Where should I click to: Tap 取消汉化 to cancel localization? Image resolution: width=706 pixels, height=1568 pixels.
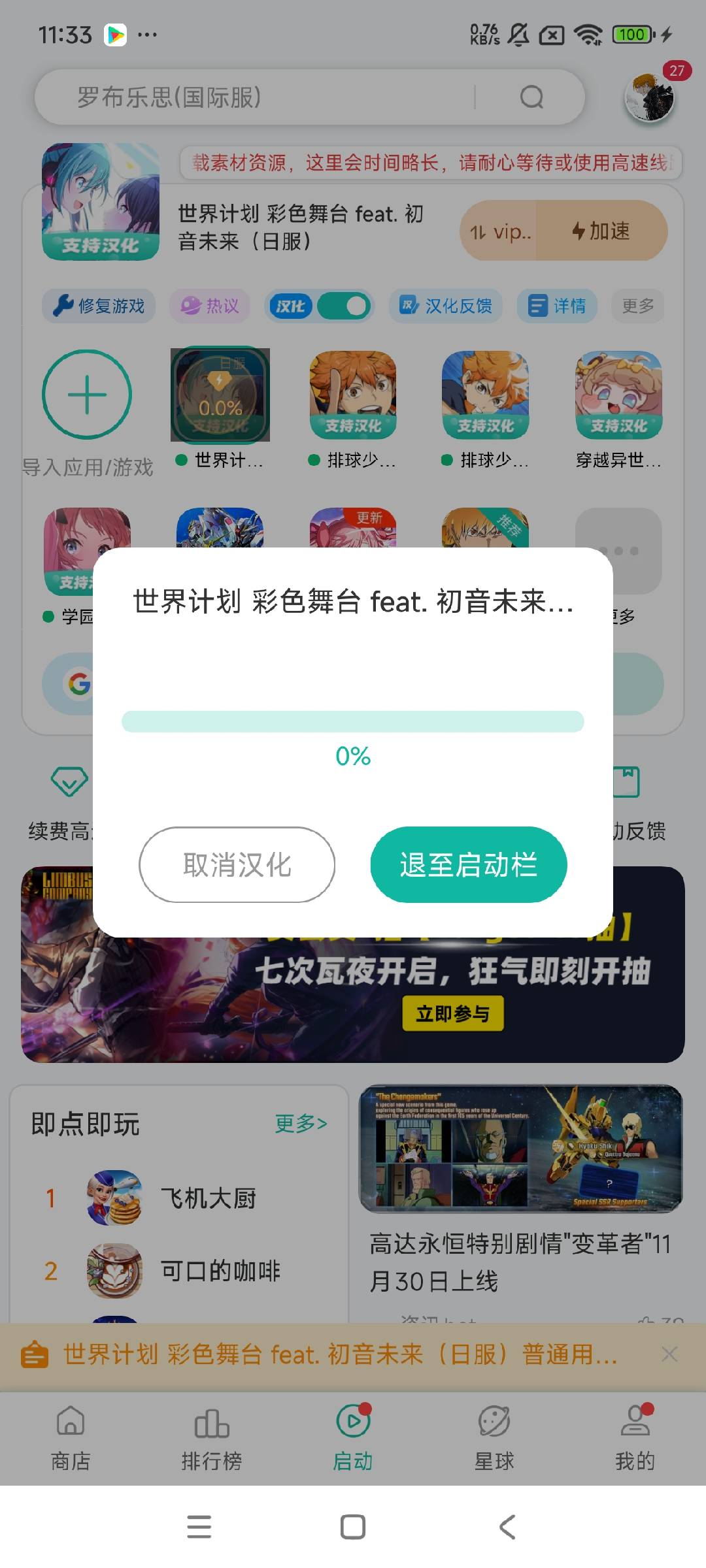tap(237, 864)
